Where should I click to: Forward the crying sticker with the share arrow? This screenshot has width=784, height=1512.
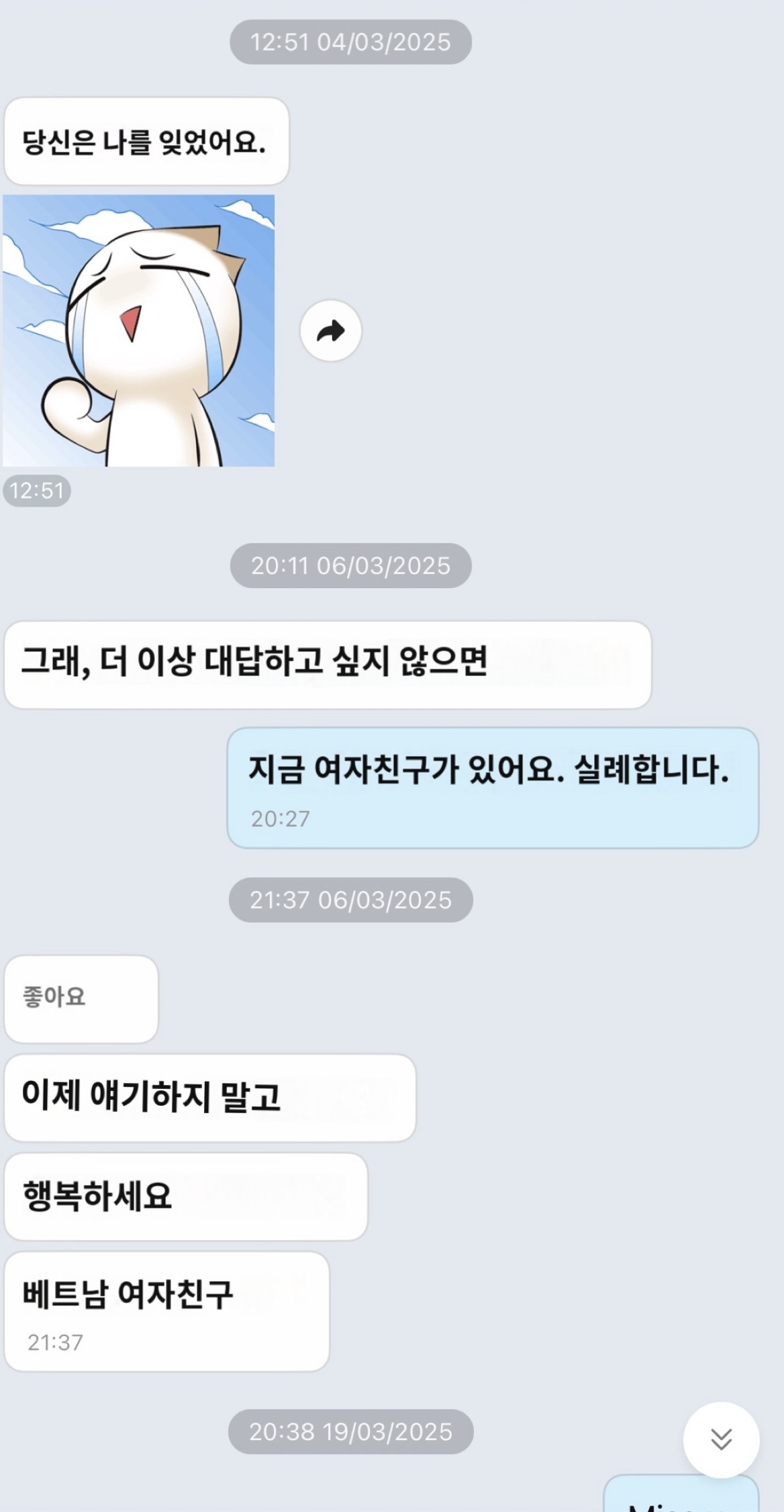click(330, 331)
